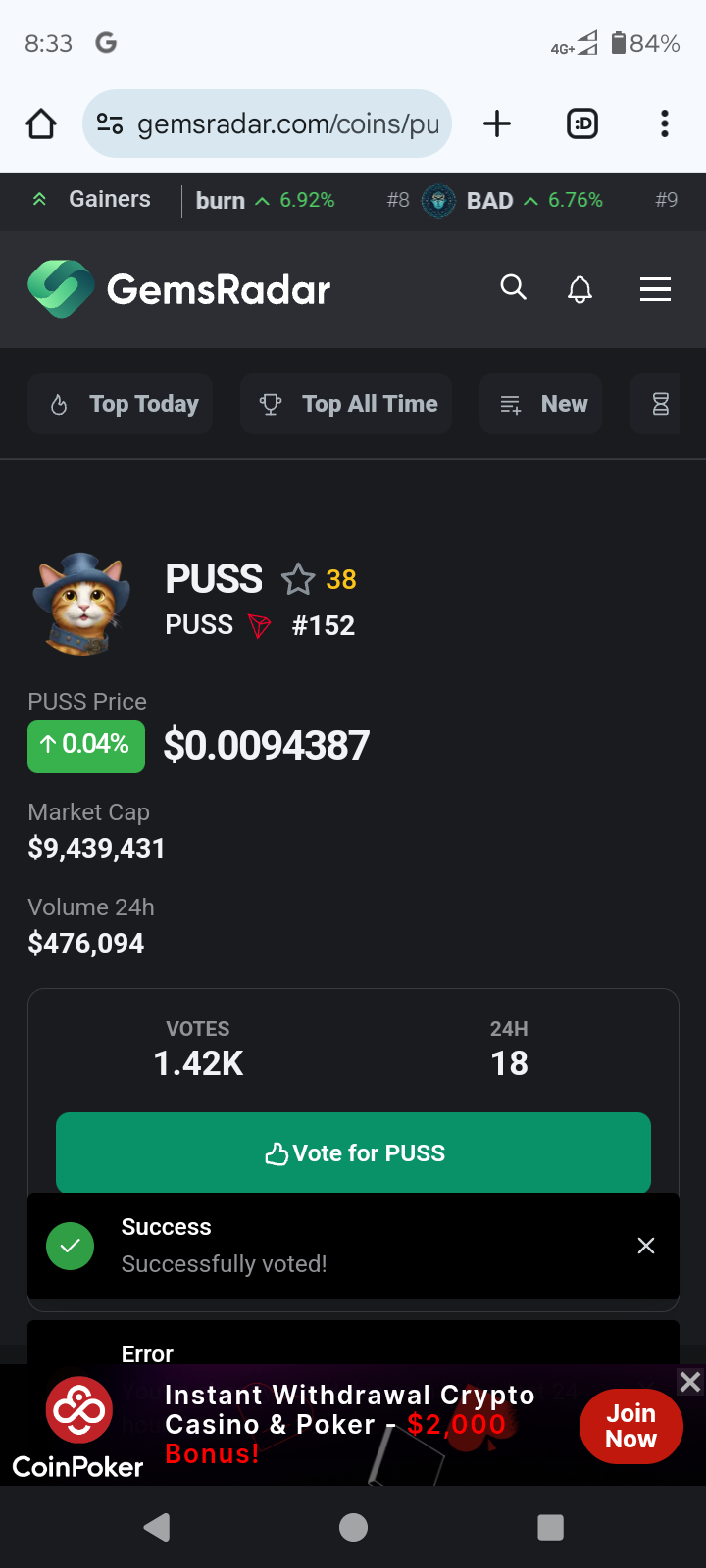Open the GemsRadar search

[514, 287]
